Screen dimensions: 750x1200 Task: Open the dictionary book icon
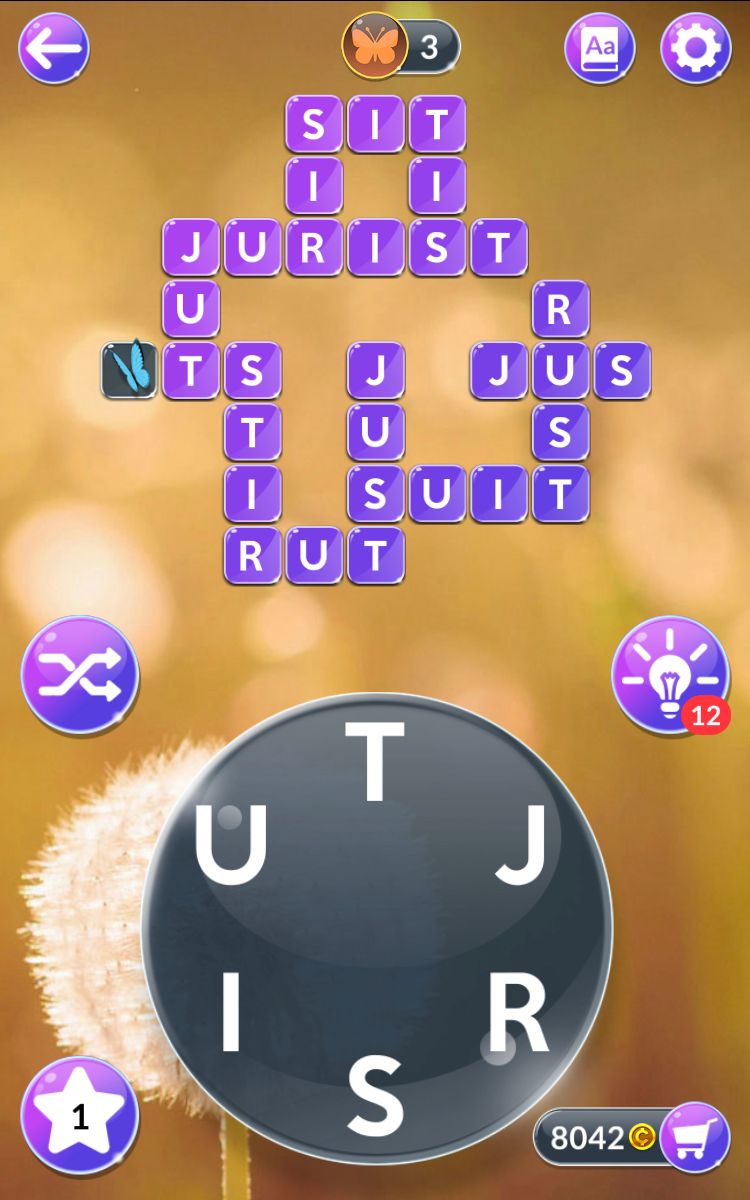point(600,48)
